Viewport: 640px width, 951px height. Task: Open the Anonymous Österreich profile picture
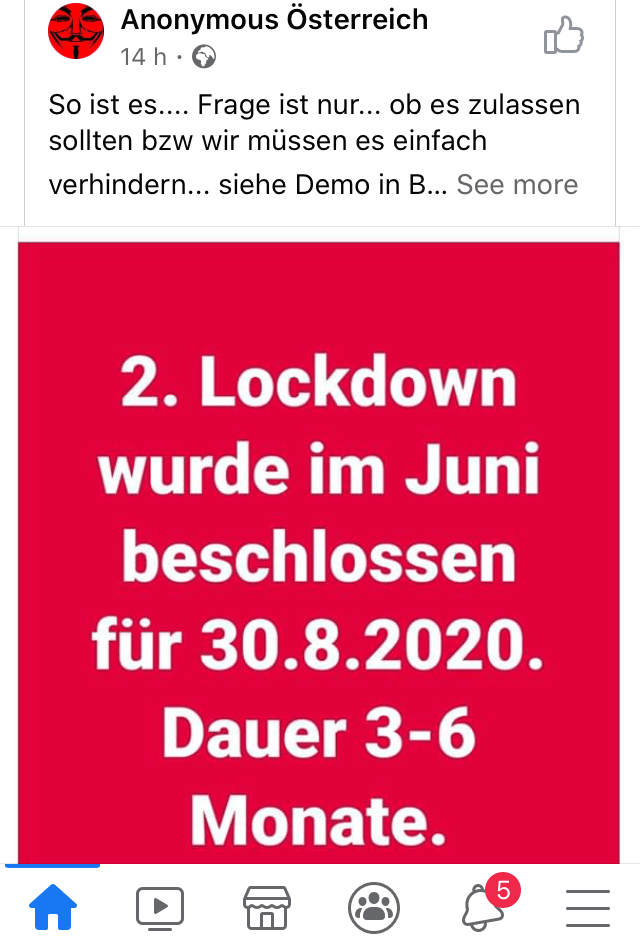coord(76,32)
